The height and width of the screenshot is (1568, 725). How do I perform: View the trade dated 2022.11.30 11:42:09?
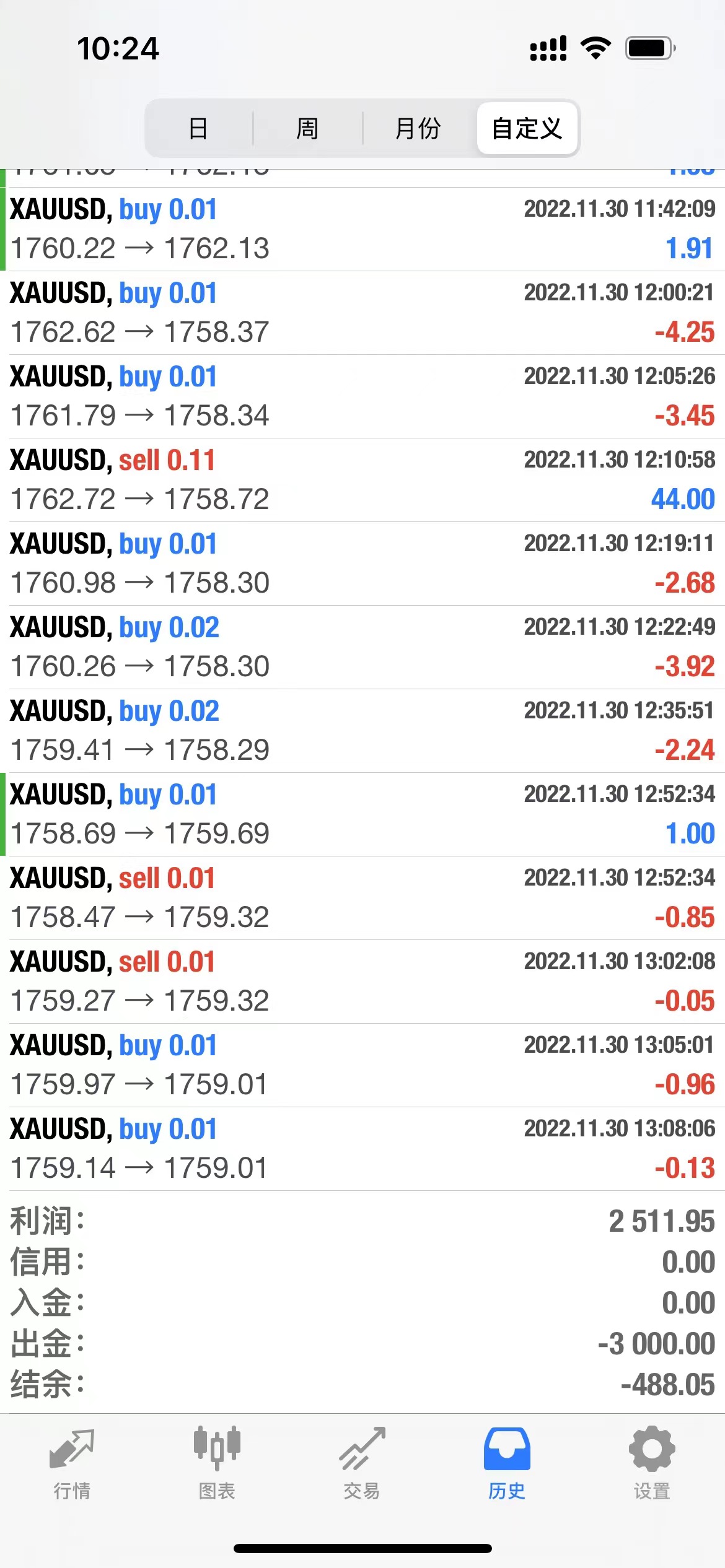pyautogui.click(x=362, y=229)
